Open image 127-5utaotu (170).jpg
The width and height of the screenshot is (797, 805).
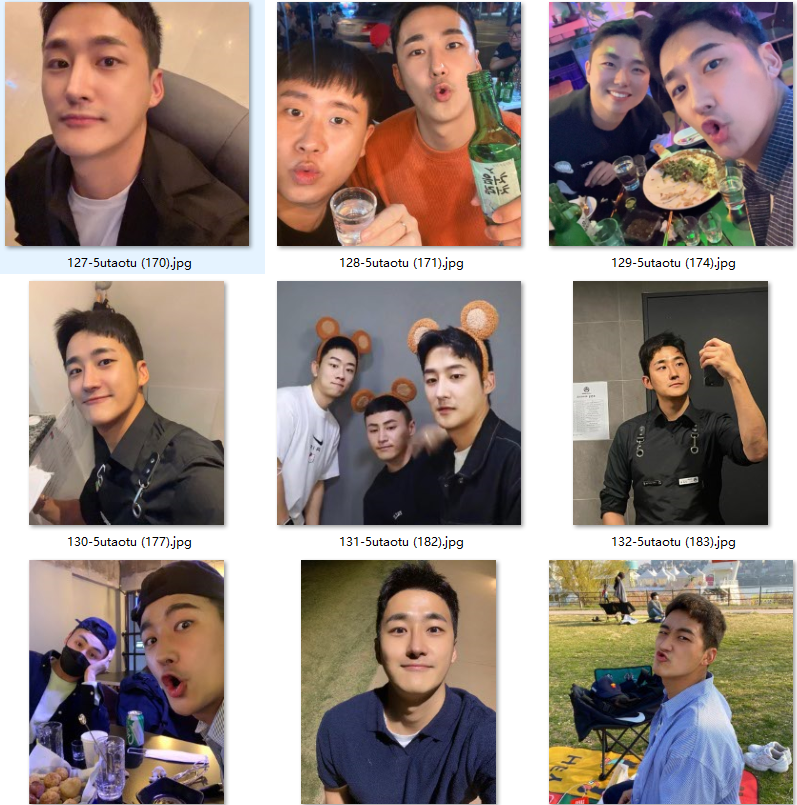[127, 124]
